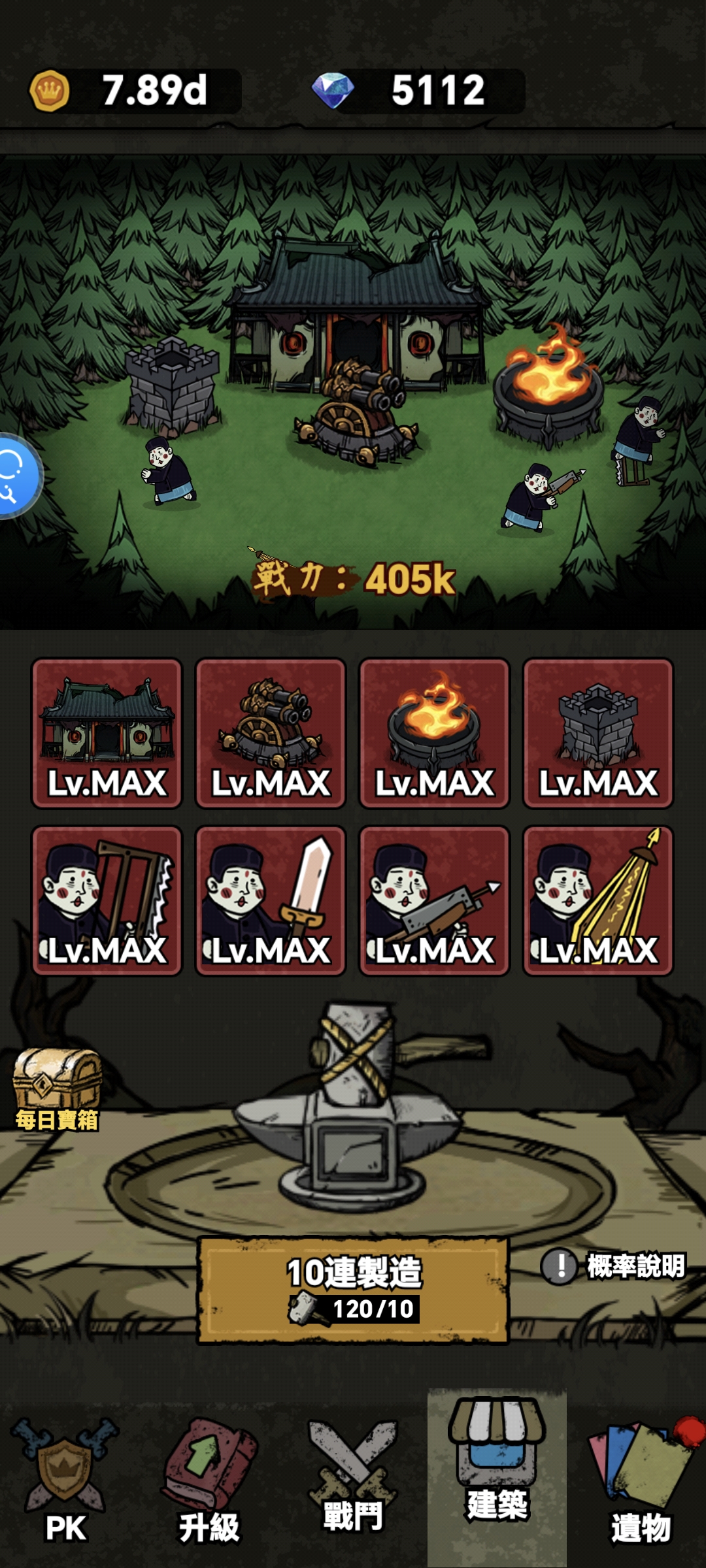This screenshot has width=706, height=1568.
Task: Select the cannon building card
Action: pyautogui.click(x=271, y=733)
